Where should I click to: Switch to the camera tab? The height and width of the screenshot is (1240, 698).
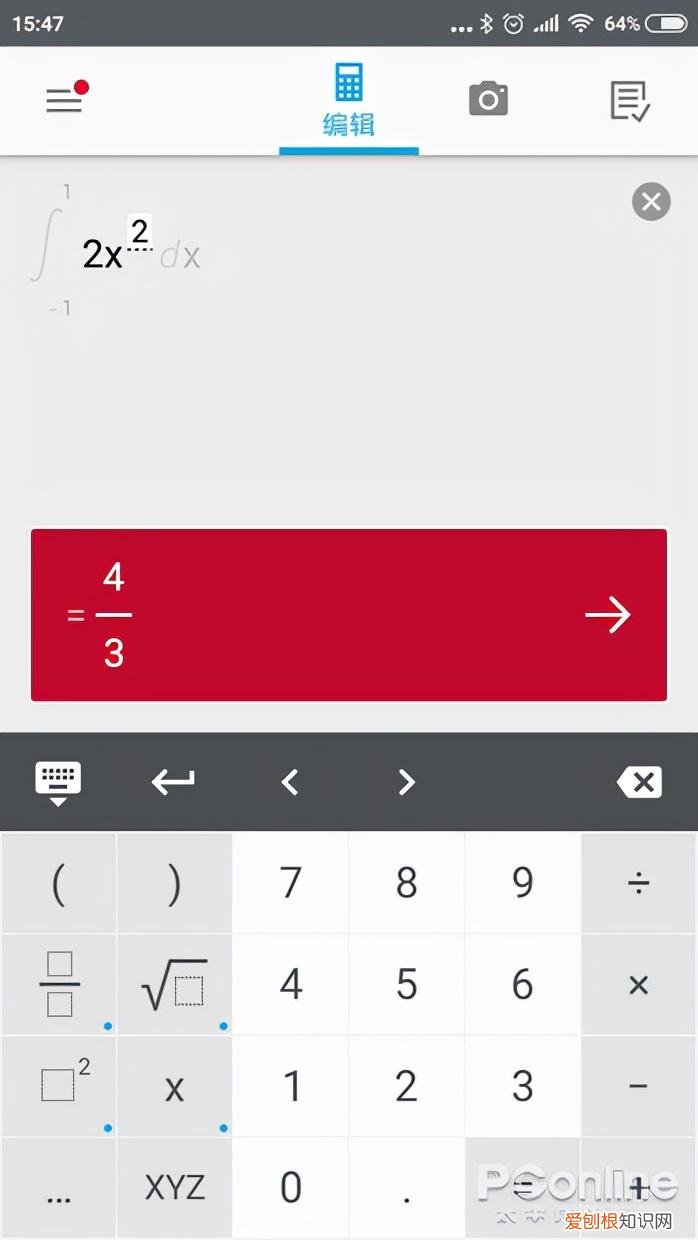[x=488, y=99]
